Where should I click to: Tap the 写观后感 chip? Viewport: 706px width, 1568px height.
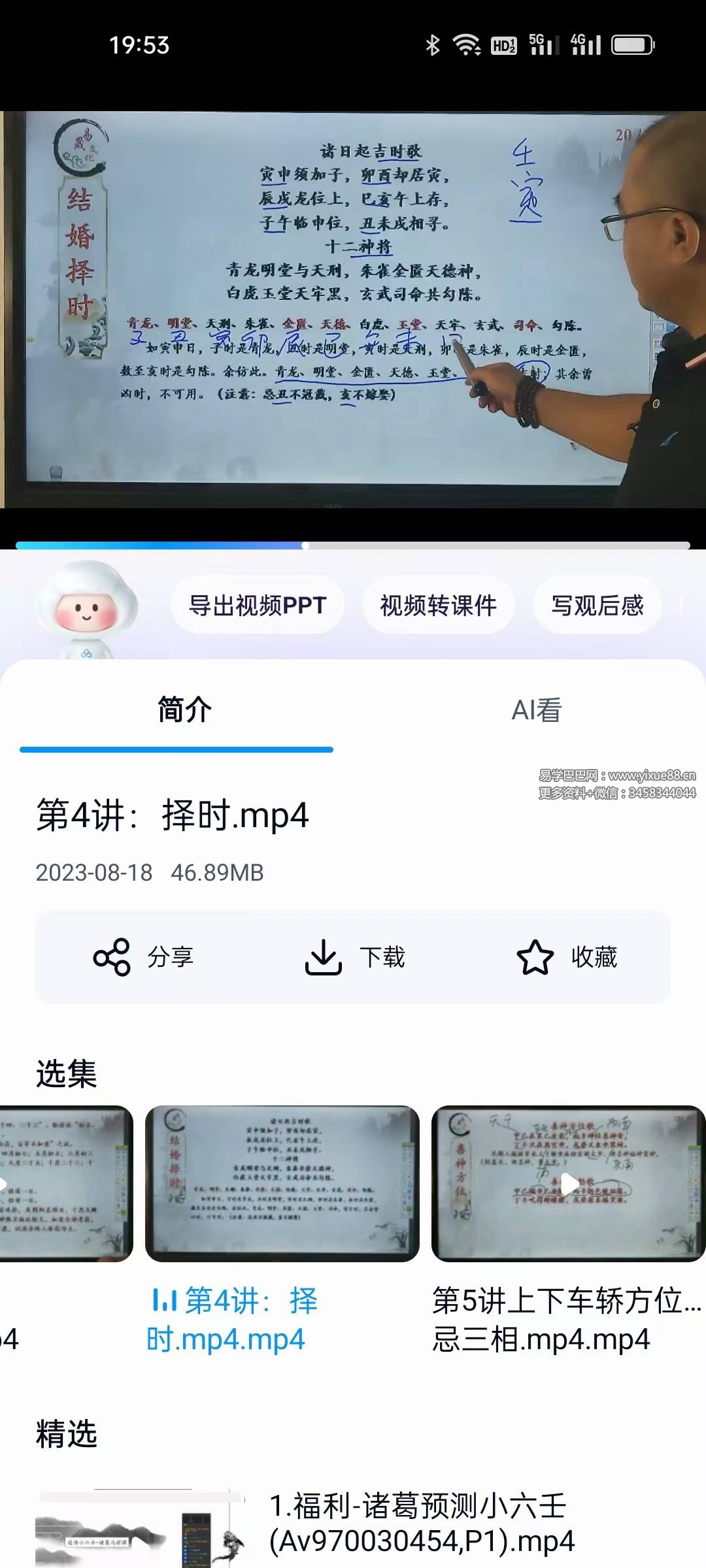coord(597,605)
